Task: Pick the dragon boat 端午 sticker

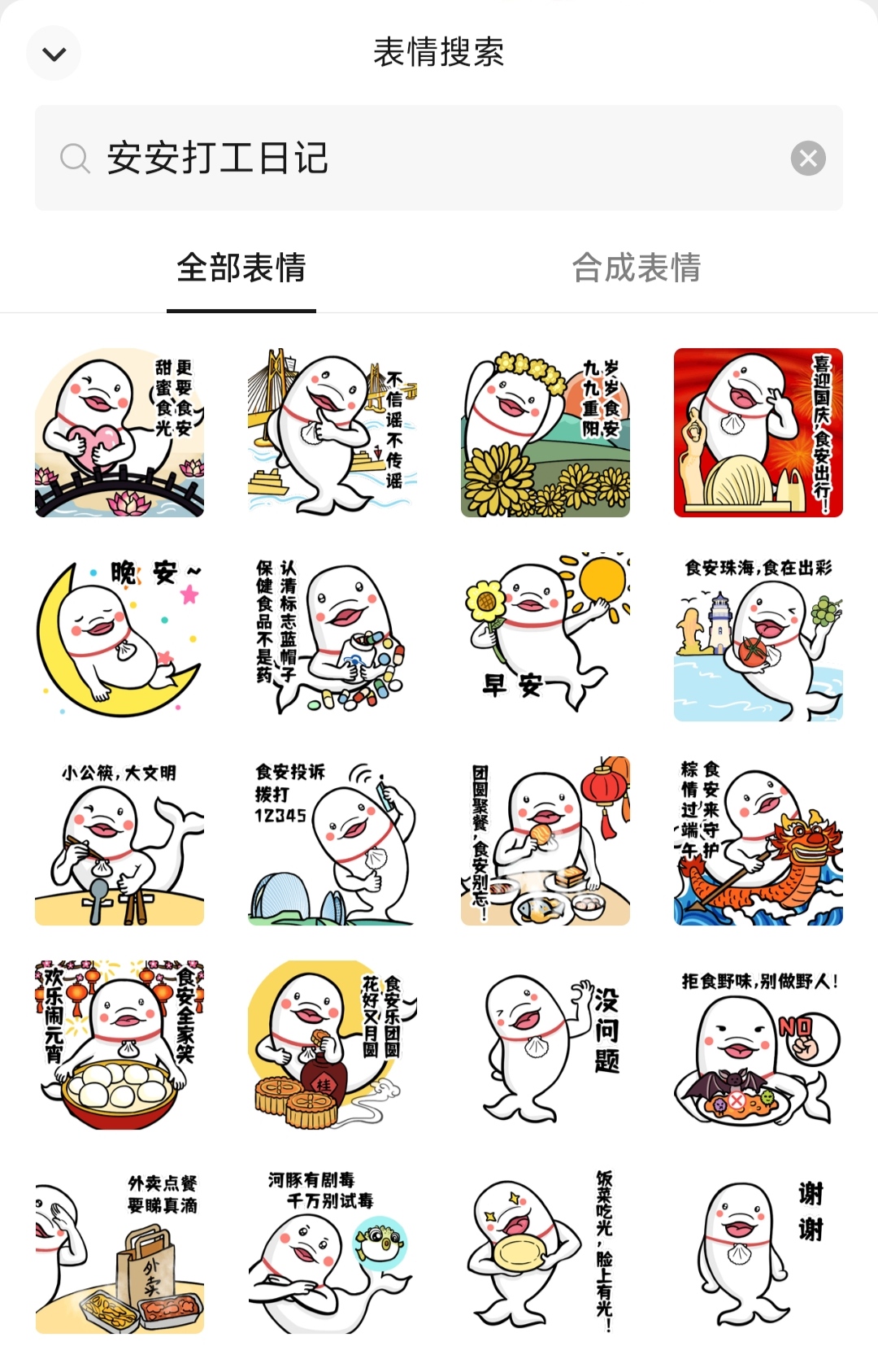Action: [x=758, y=842]
